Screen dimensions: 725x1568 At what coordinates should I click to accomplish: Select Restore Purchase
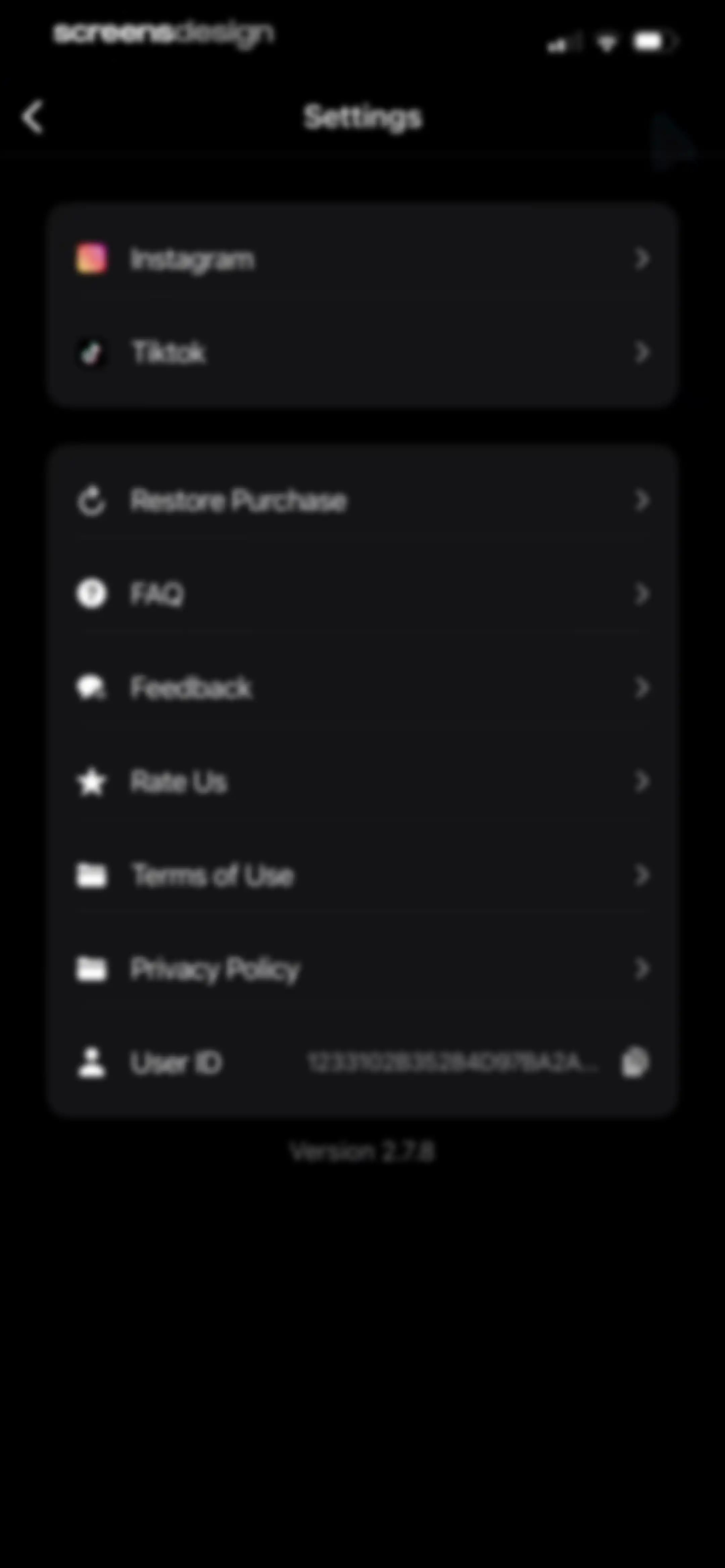[363, 501]
